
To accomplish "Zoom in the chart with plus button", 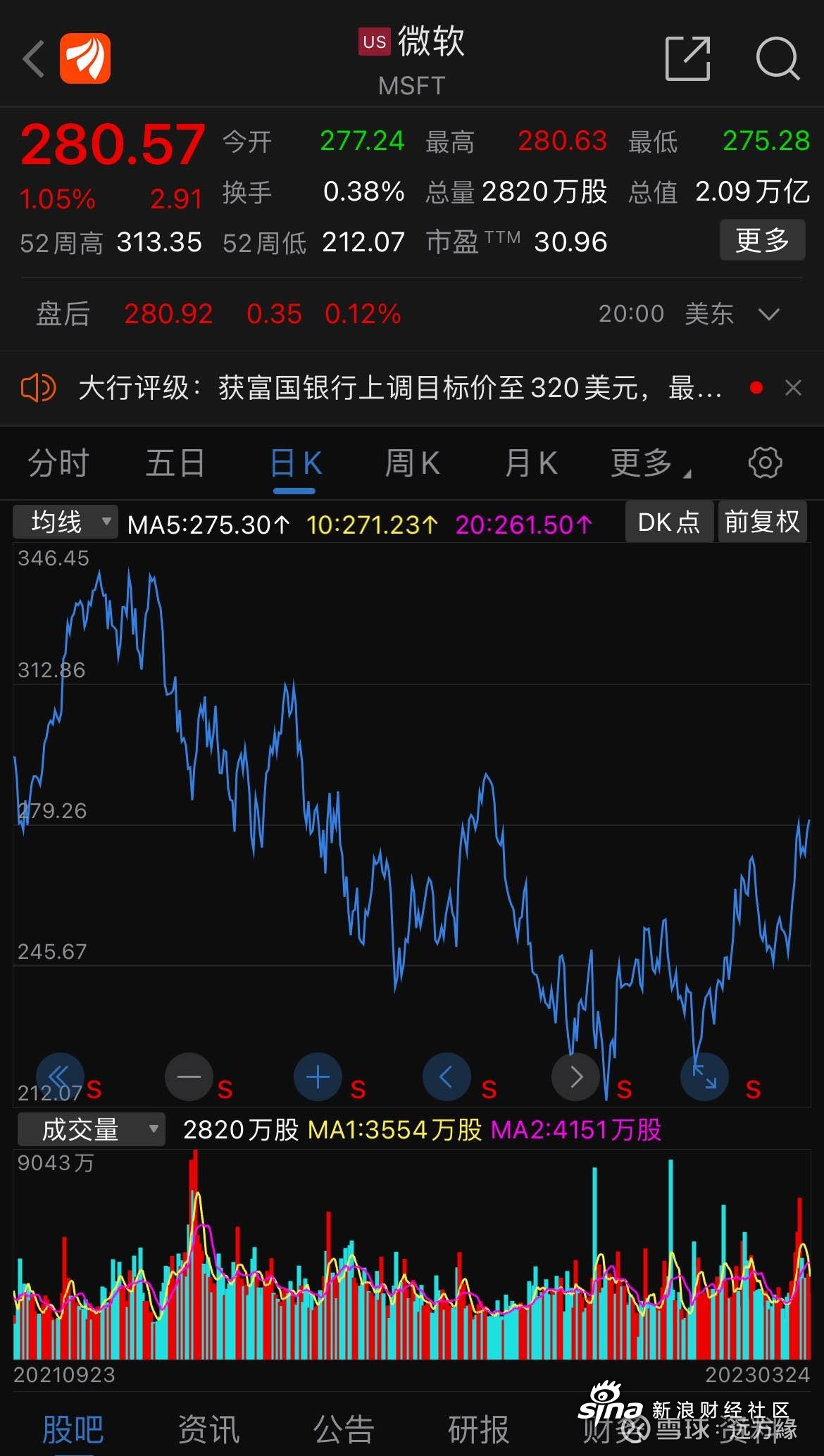I will (x=318, y=1077).
